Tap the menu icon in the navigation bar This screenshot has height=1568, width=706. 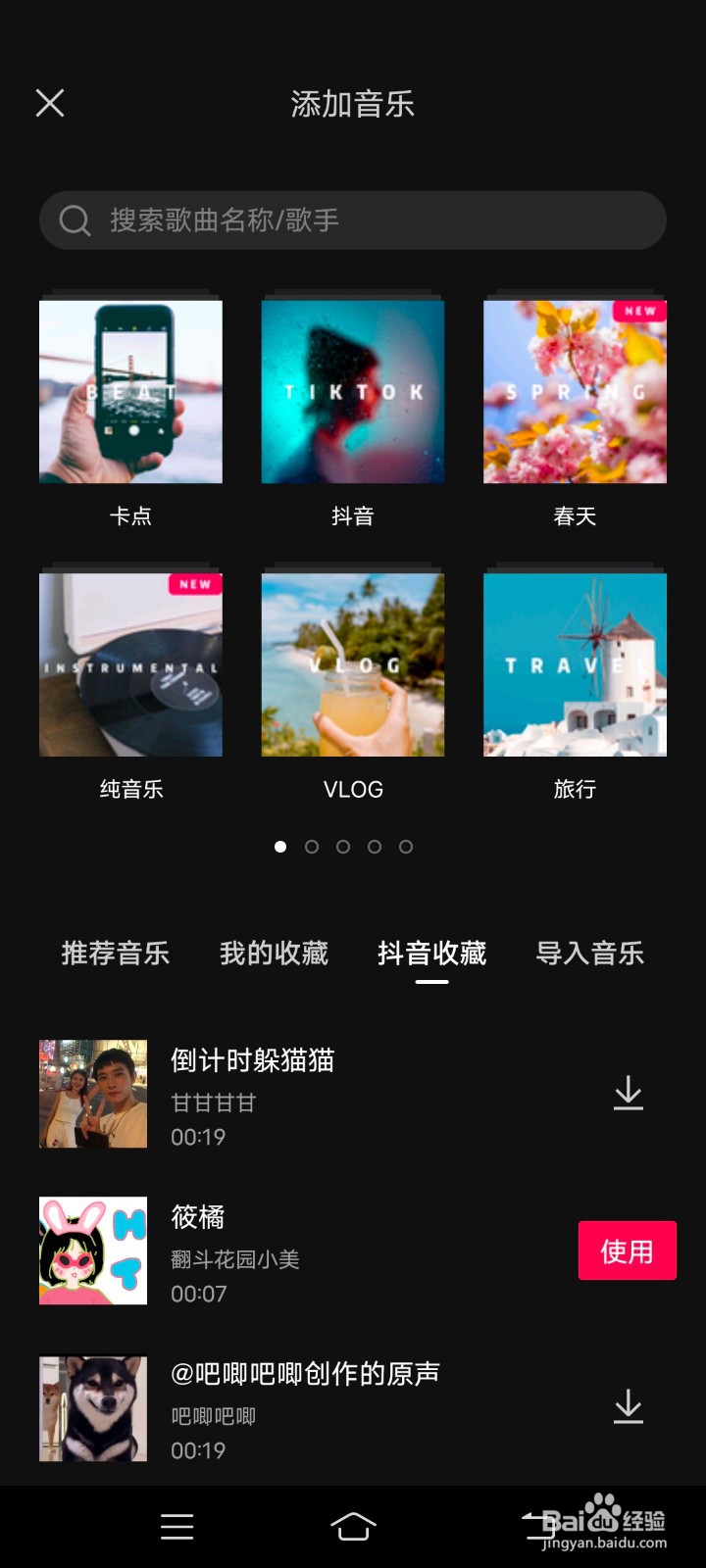tap(176, 1526)
